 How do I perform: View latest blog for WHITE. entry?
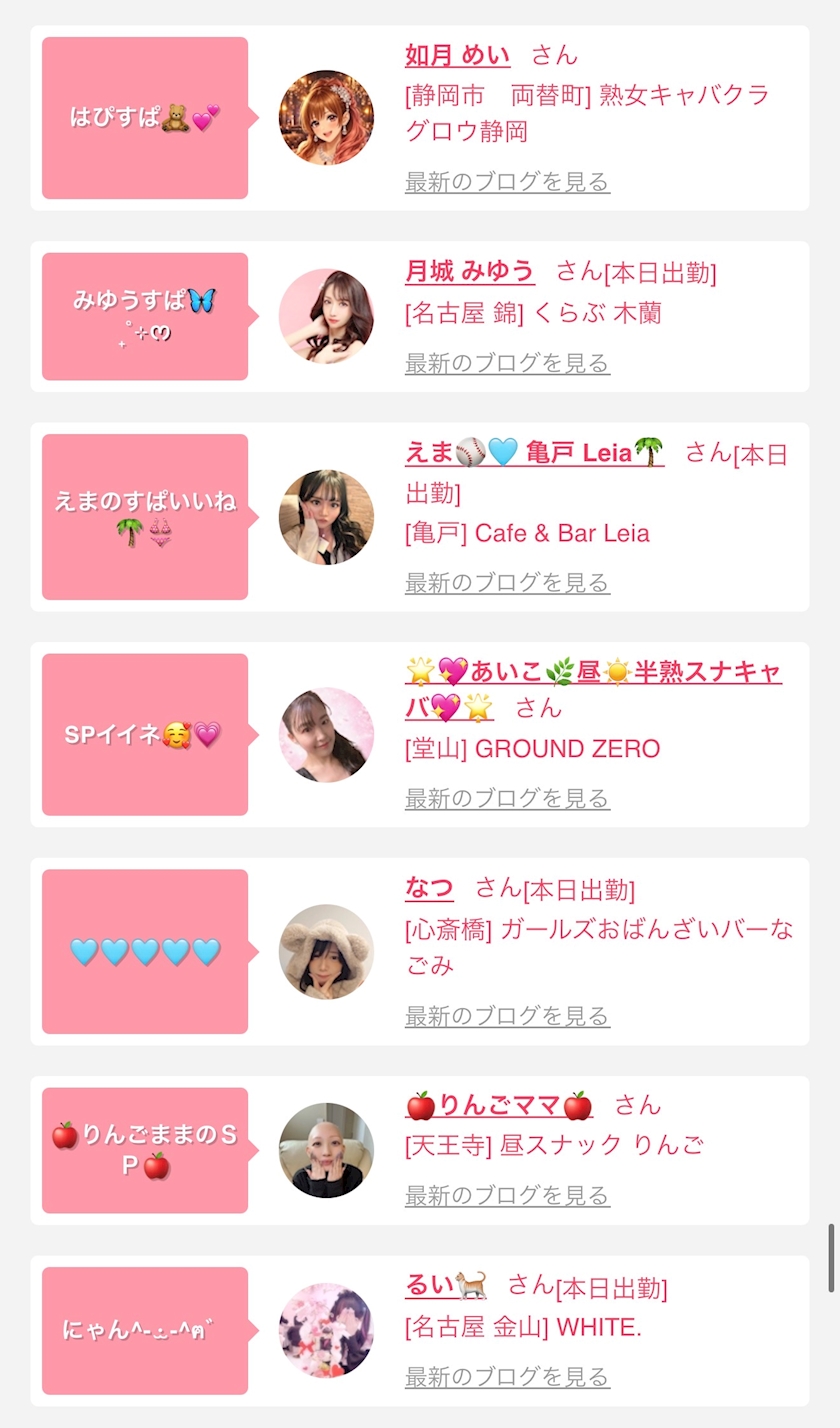[507, 1378]
